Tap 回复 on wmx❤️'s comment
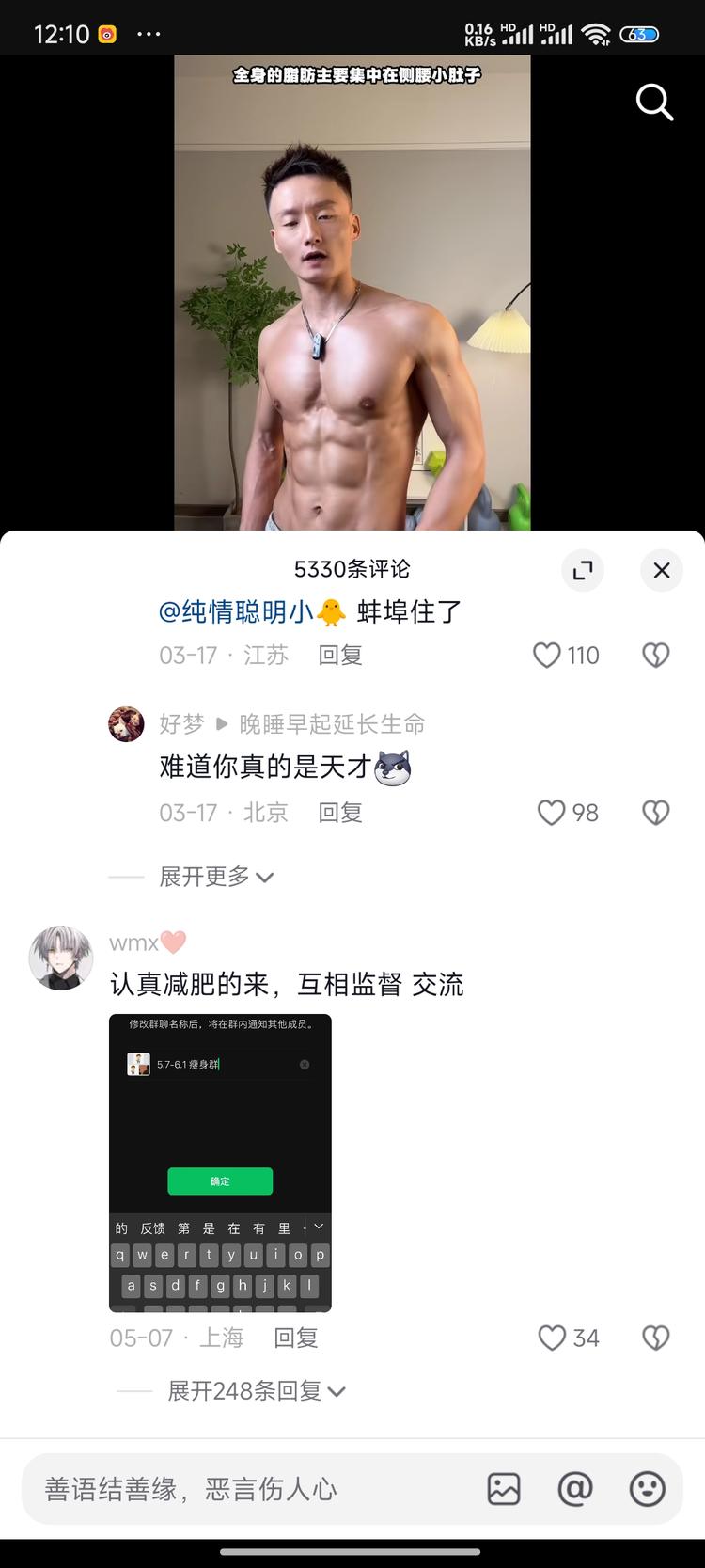The height and width of the screenshot is (1568, 705). (x=295, y=1338)
